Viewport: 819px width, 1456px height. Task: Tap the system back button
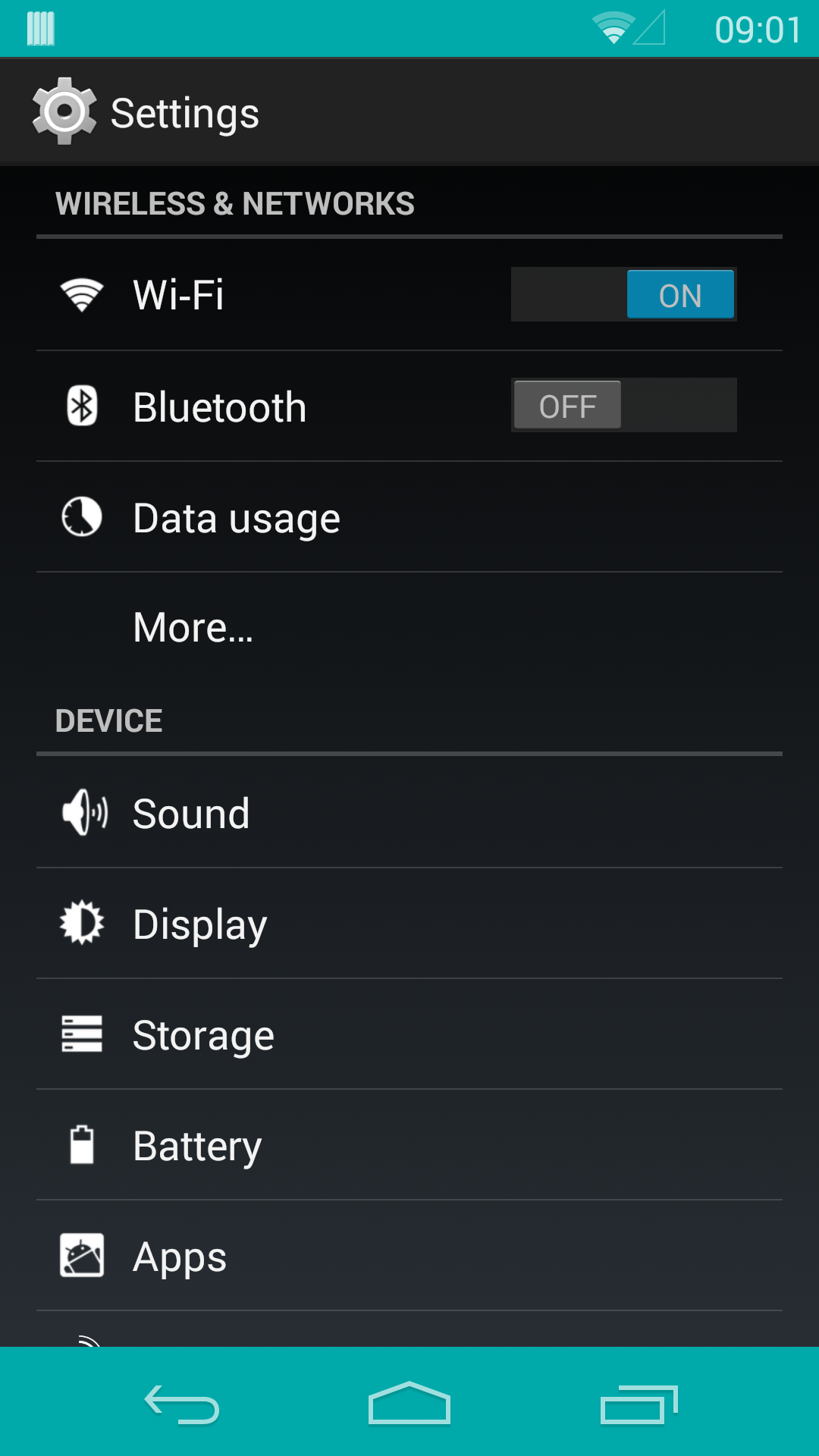click(x=182, y=1403)
